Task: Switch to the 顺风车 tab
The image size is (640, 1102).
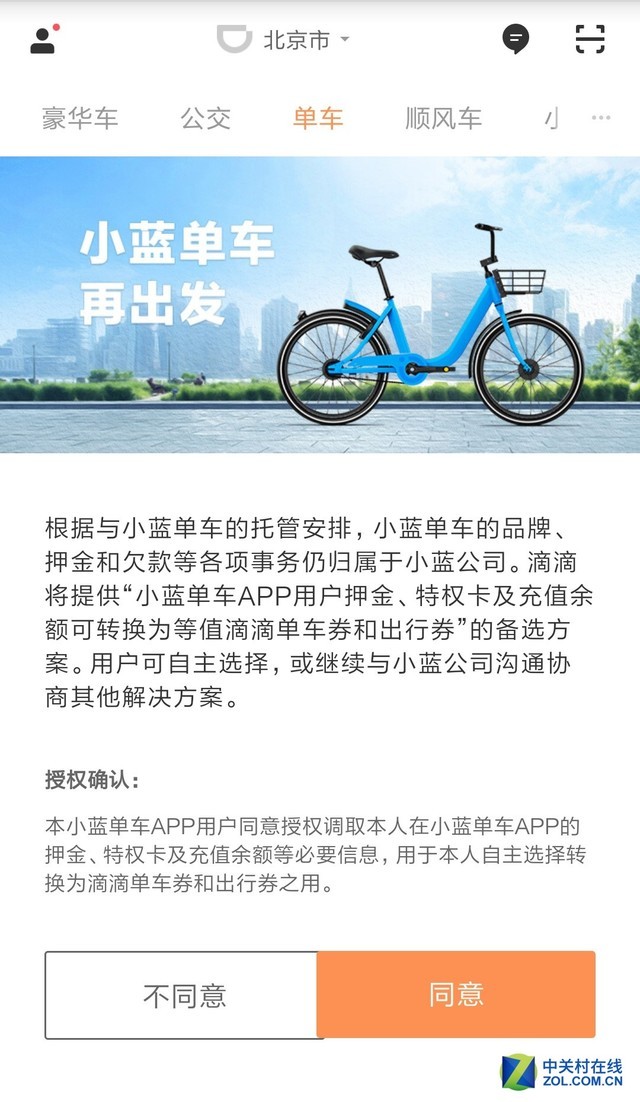Action: coord(443,118)
